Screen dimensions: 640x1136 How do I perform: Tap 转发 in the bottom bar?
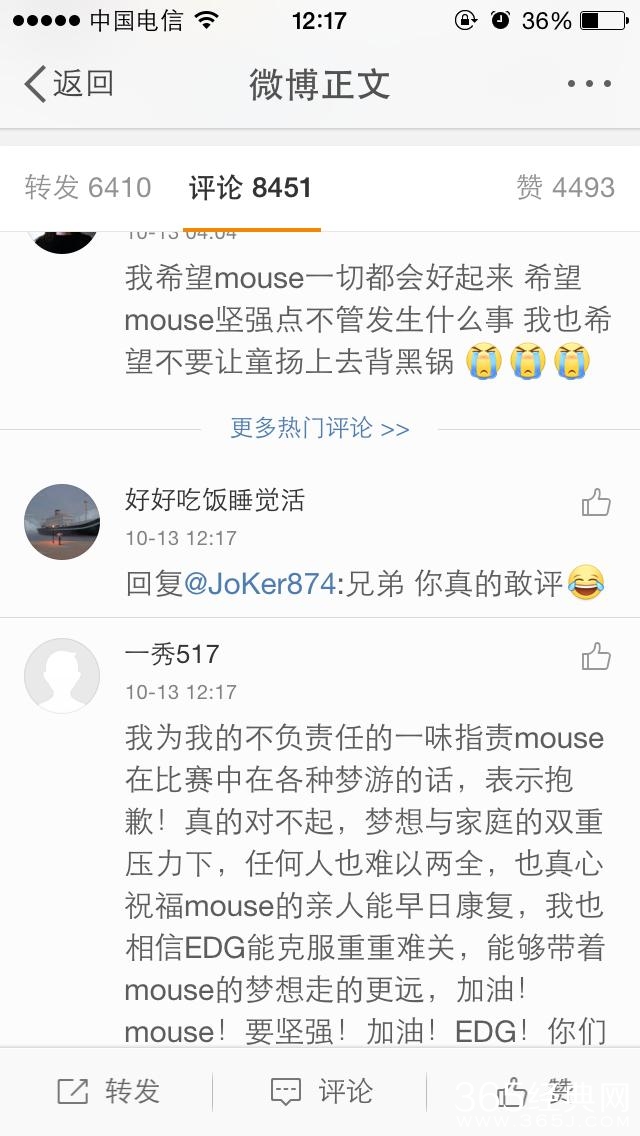pos(108,1091)
